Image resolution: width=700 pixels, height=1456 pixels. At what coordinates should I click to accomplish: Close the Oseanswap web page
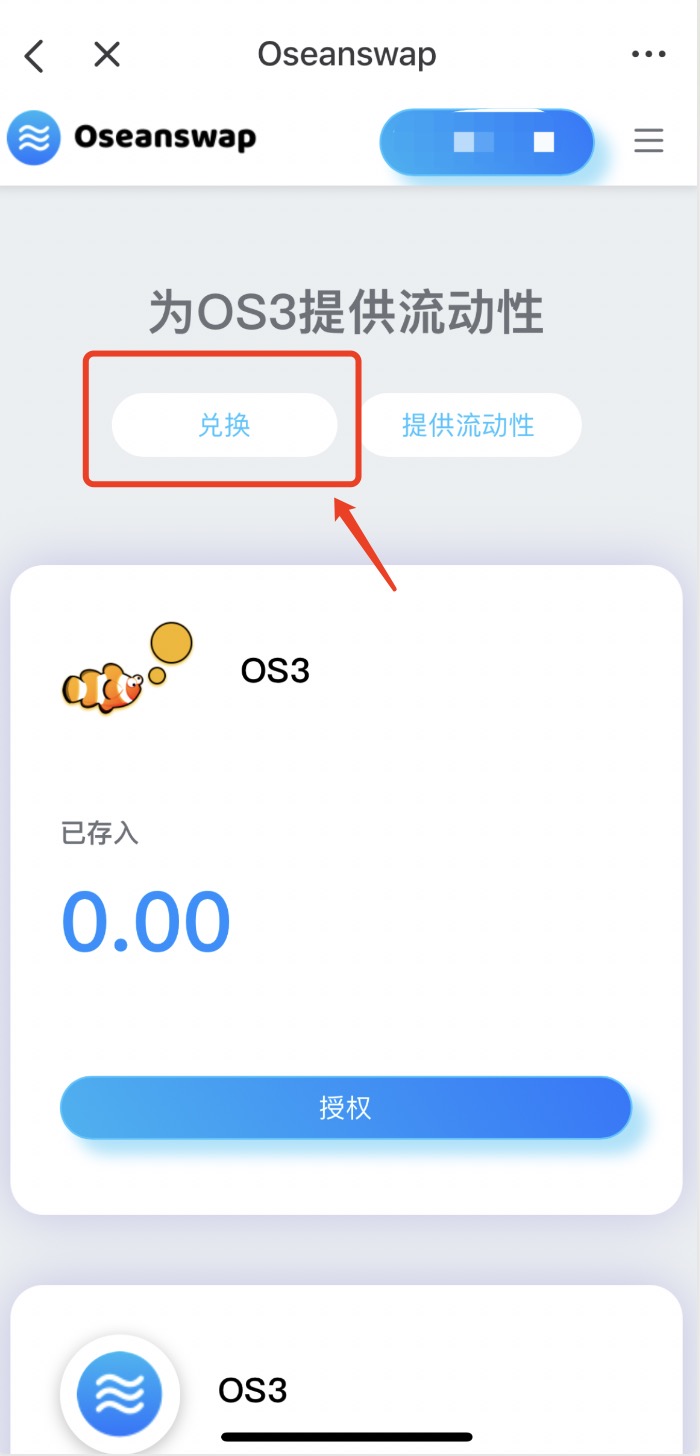pos(107,55)
